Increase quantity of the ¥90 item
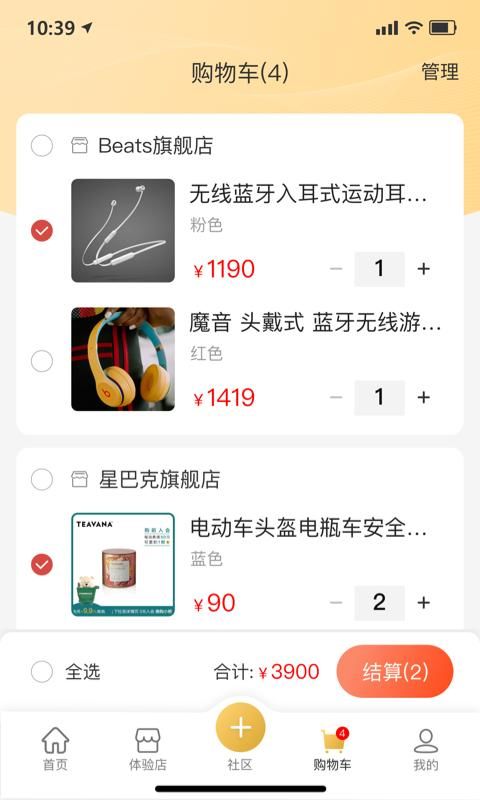 tap(423, 603)
